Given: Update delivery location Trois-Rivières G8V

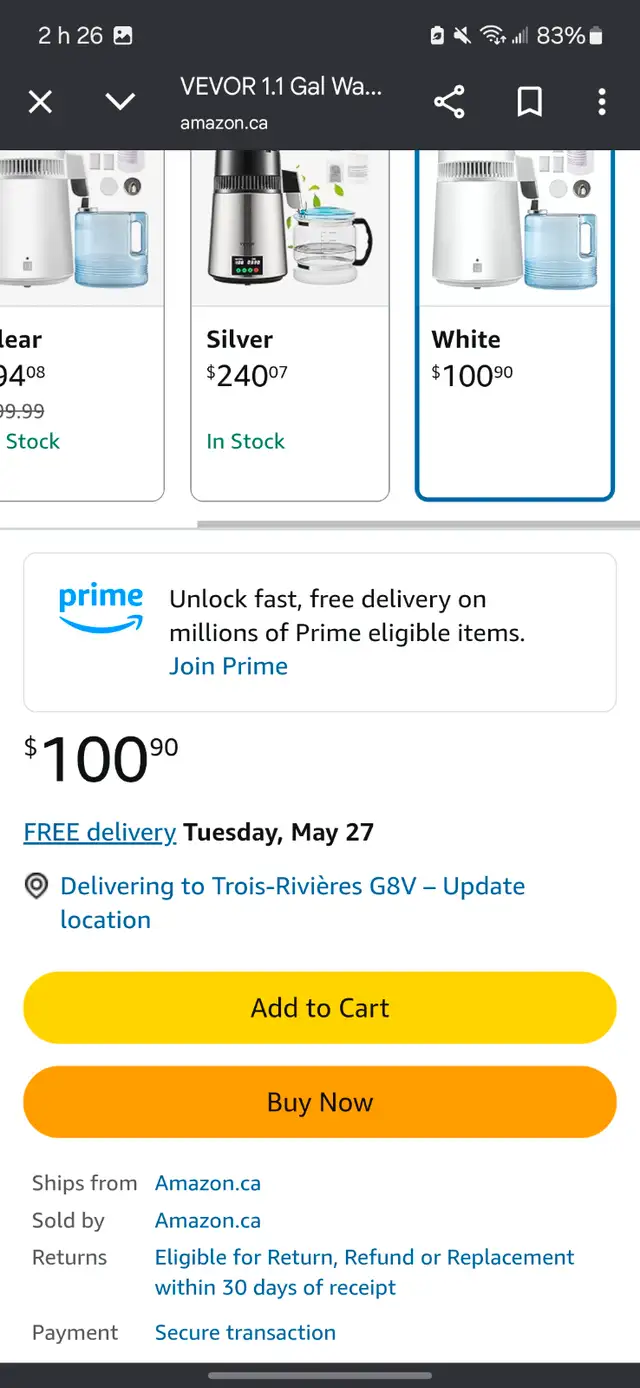Looking at the screenshot, I should (x=292, y=903).
